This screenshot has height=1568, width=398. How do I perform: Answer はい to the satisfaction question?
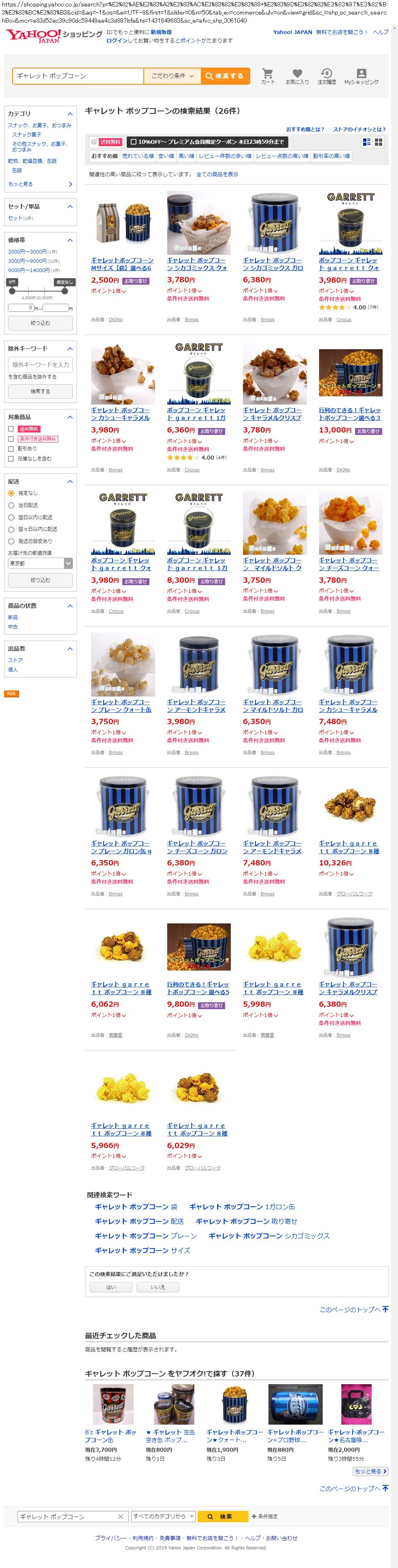click(111, 1287)
